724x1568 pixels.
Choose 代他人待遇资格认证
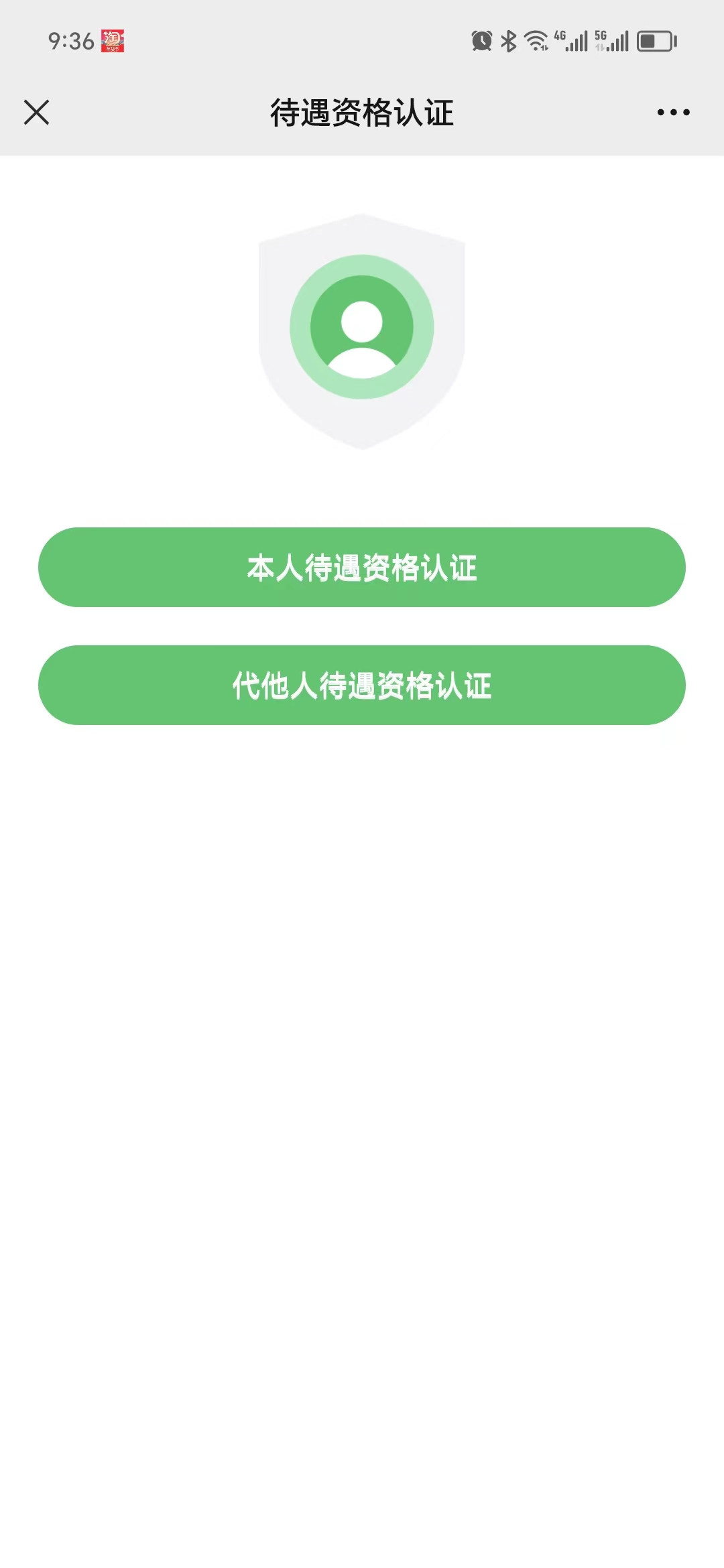tap(362, 685)
